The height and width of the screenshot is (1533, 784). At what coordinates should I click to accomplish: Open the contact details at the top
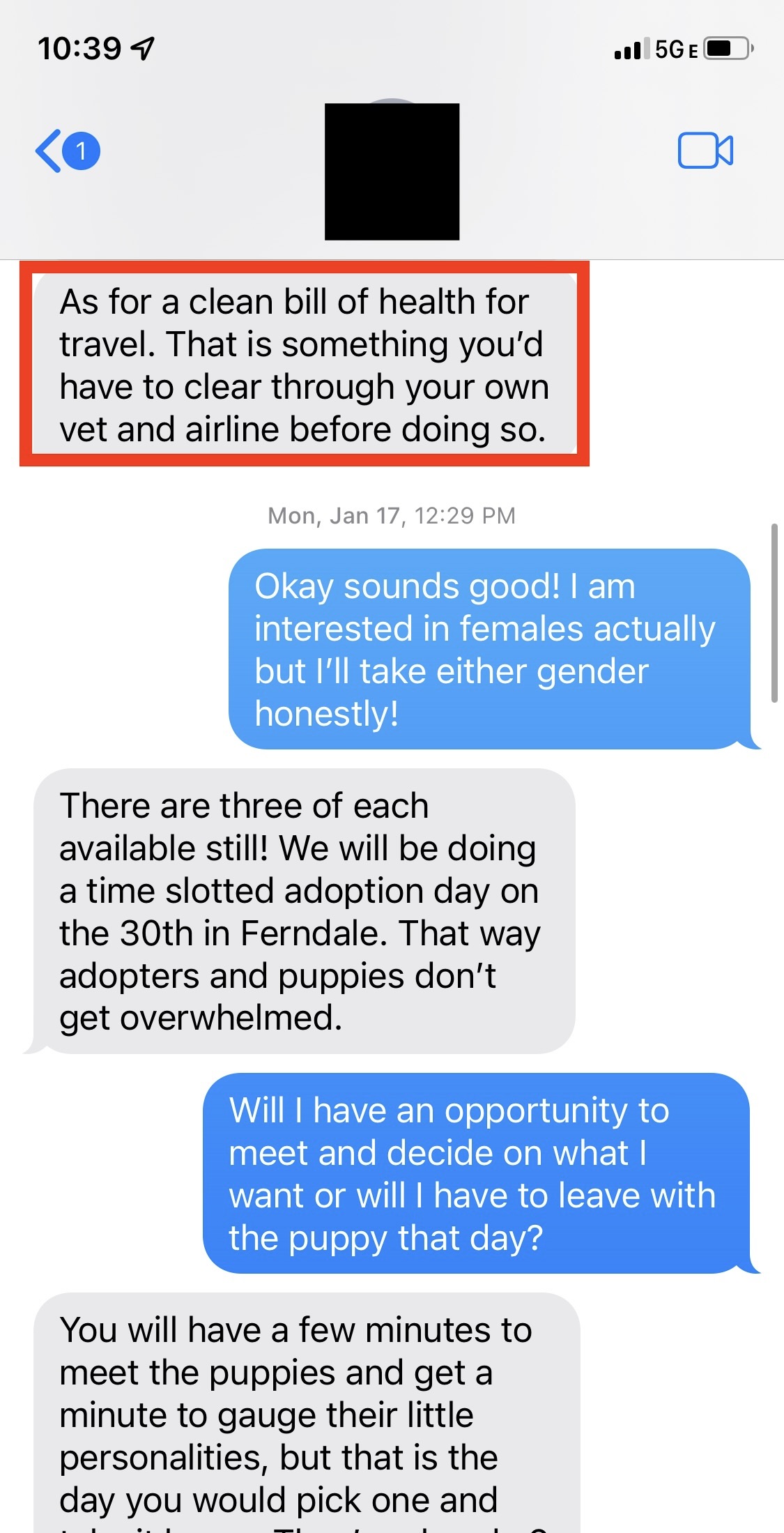click(x=392, y=171)
